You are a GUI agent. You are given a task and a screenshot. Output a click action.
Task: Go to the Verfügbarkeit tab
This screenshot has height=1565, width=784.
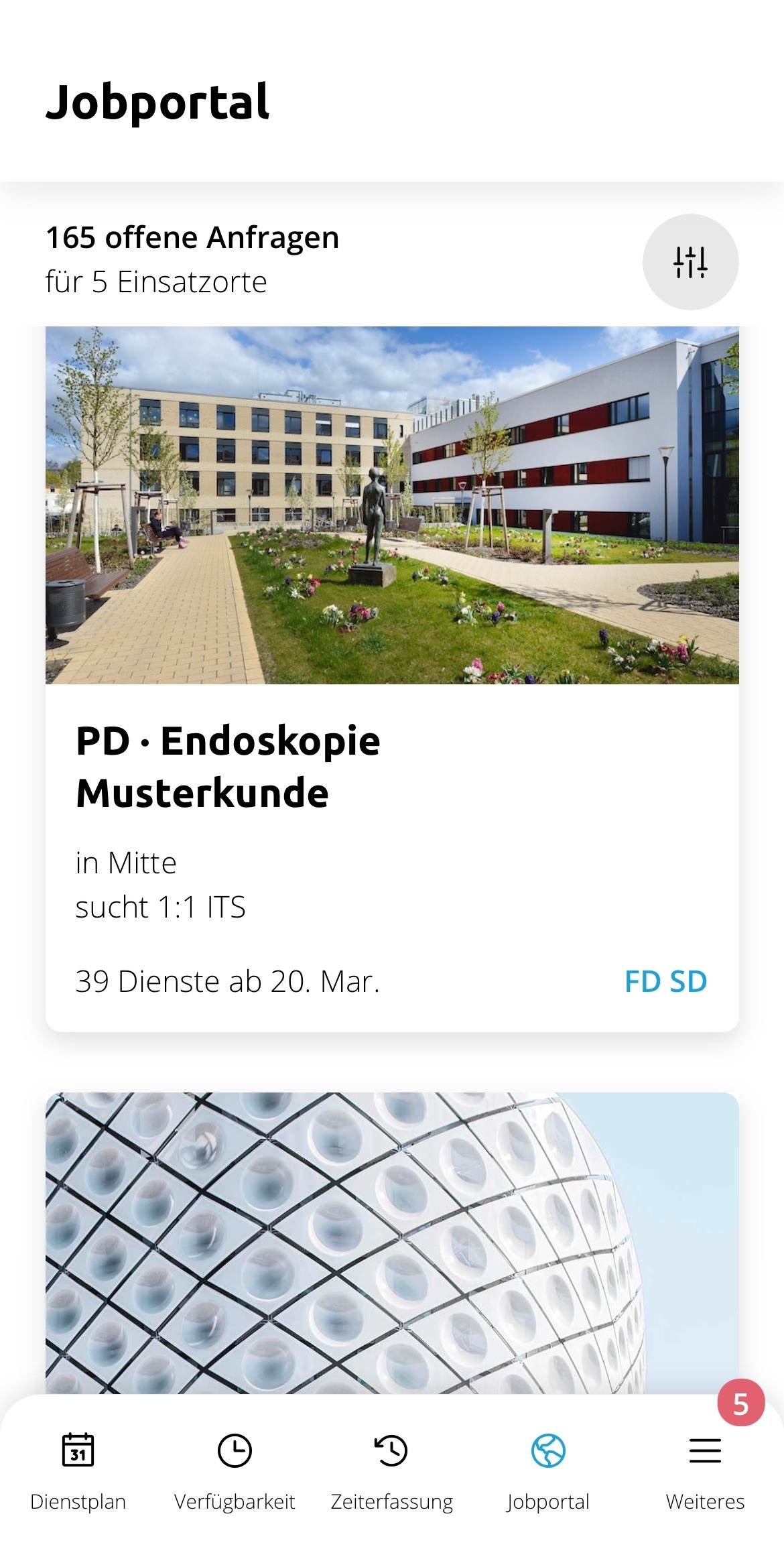tap(235, 1466)
